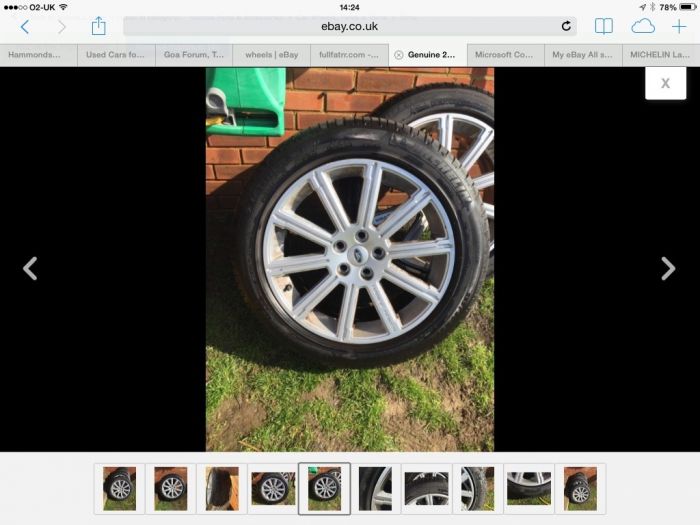The height and width of the screenshot is (525, 700).
Task: Show the previous photo
Action: point(30,268)
